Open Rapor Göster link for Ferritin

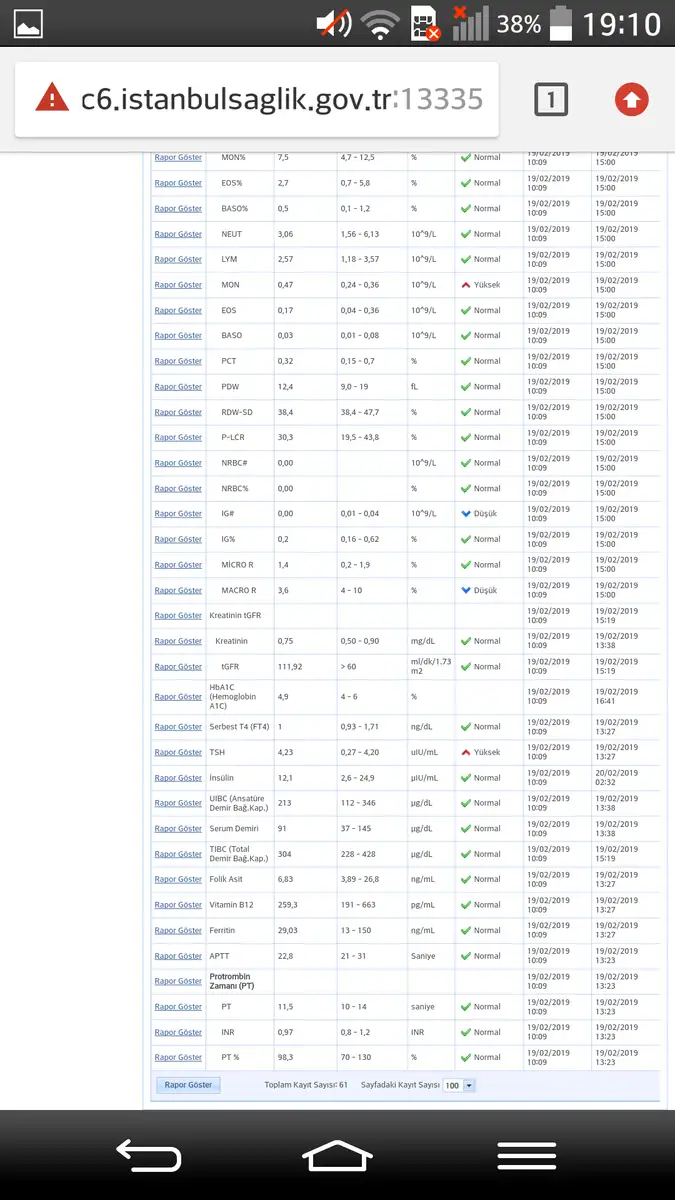(x=178, y=930)
